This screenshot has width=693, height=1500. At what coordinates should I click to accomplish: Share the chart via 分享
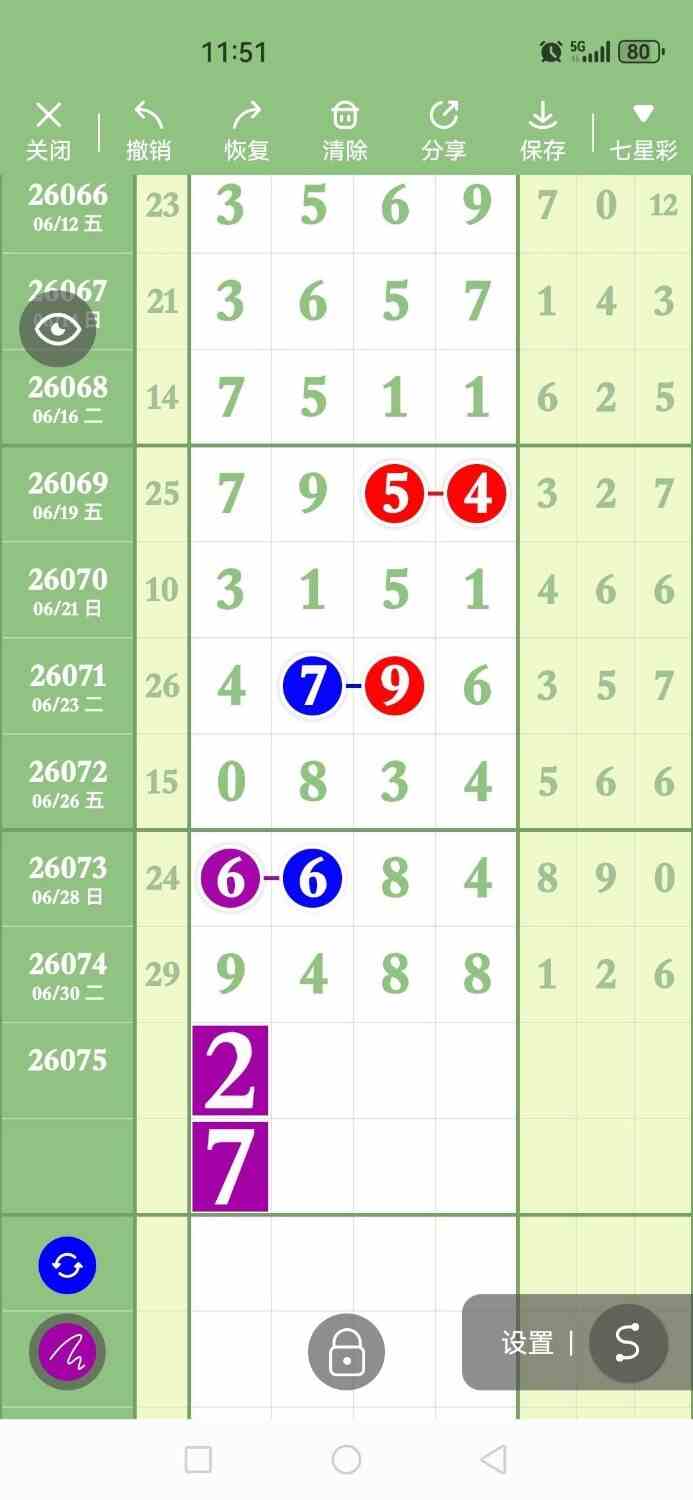pyautogui.click(x=443, y=131)
